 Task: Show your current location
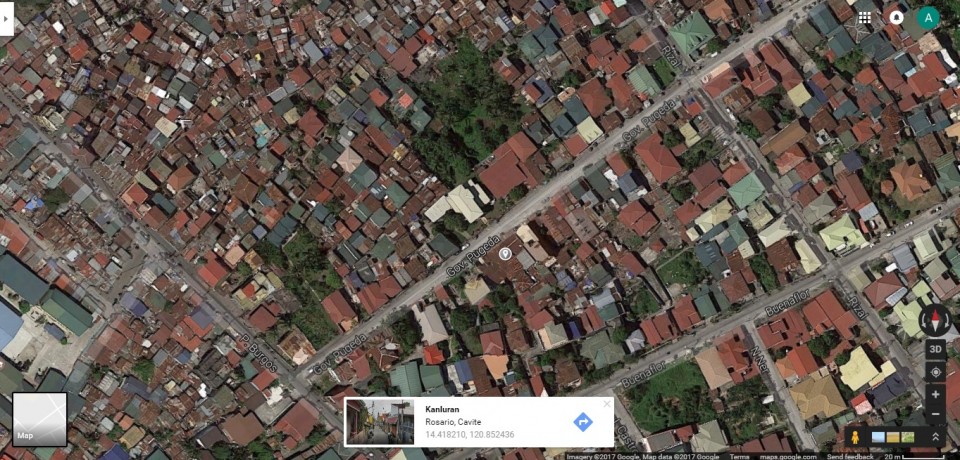[x=935, y=372]
